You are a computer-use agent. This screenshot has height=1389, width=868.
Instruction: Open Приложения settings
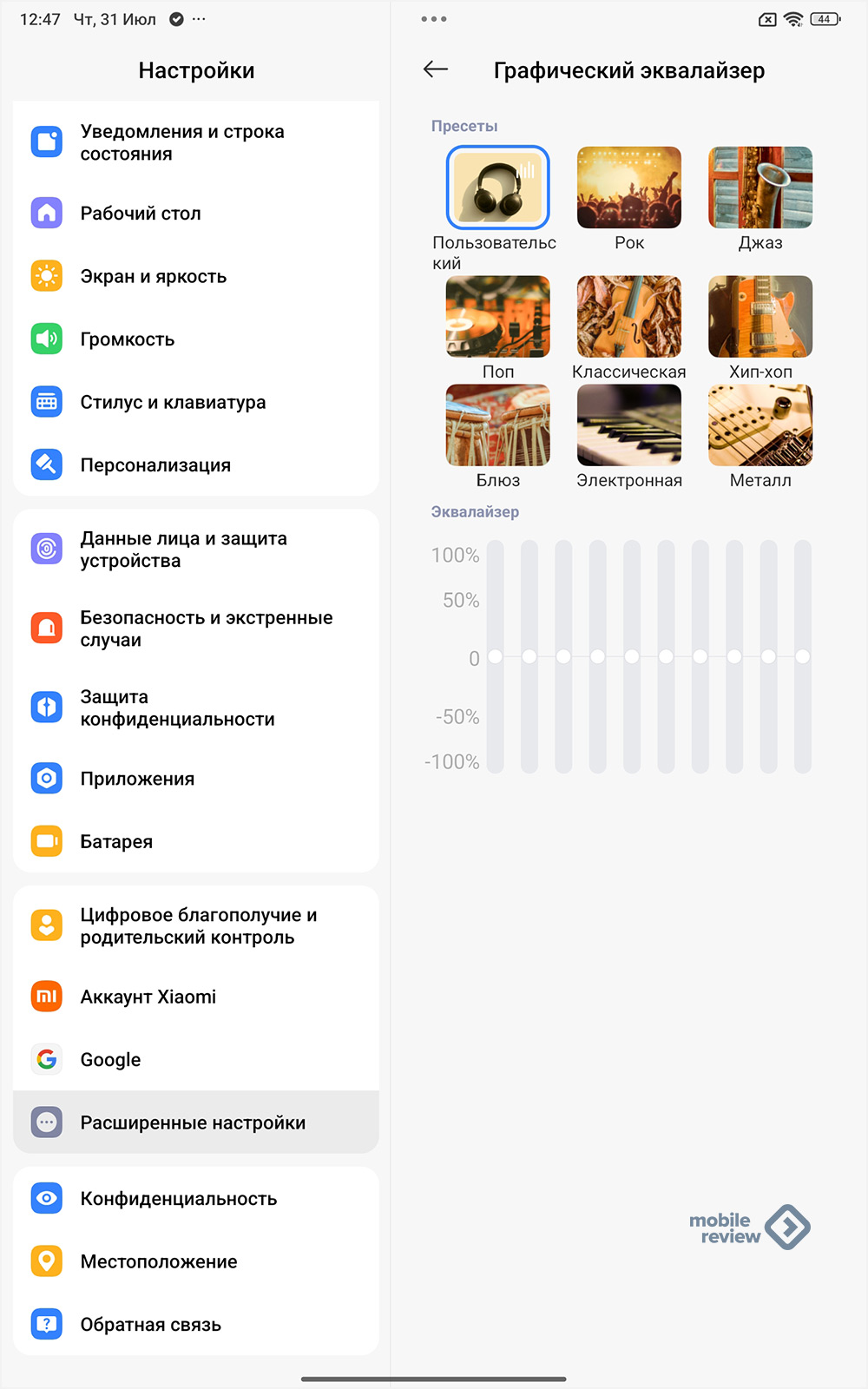tap(196, 779)
